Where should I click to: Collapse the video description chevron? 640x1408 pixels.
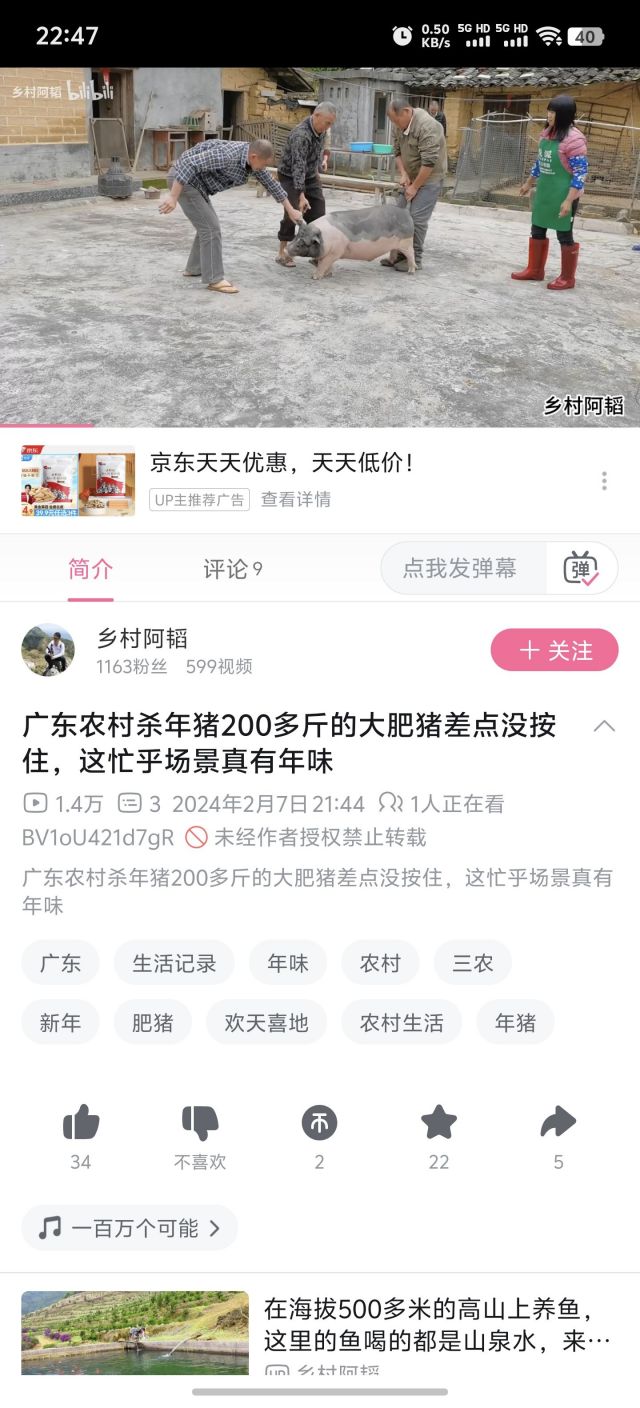click(x=604, y=726)
